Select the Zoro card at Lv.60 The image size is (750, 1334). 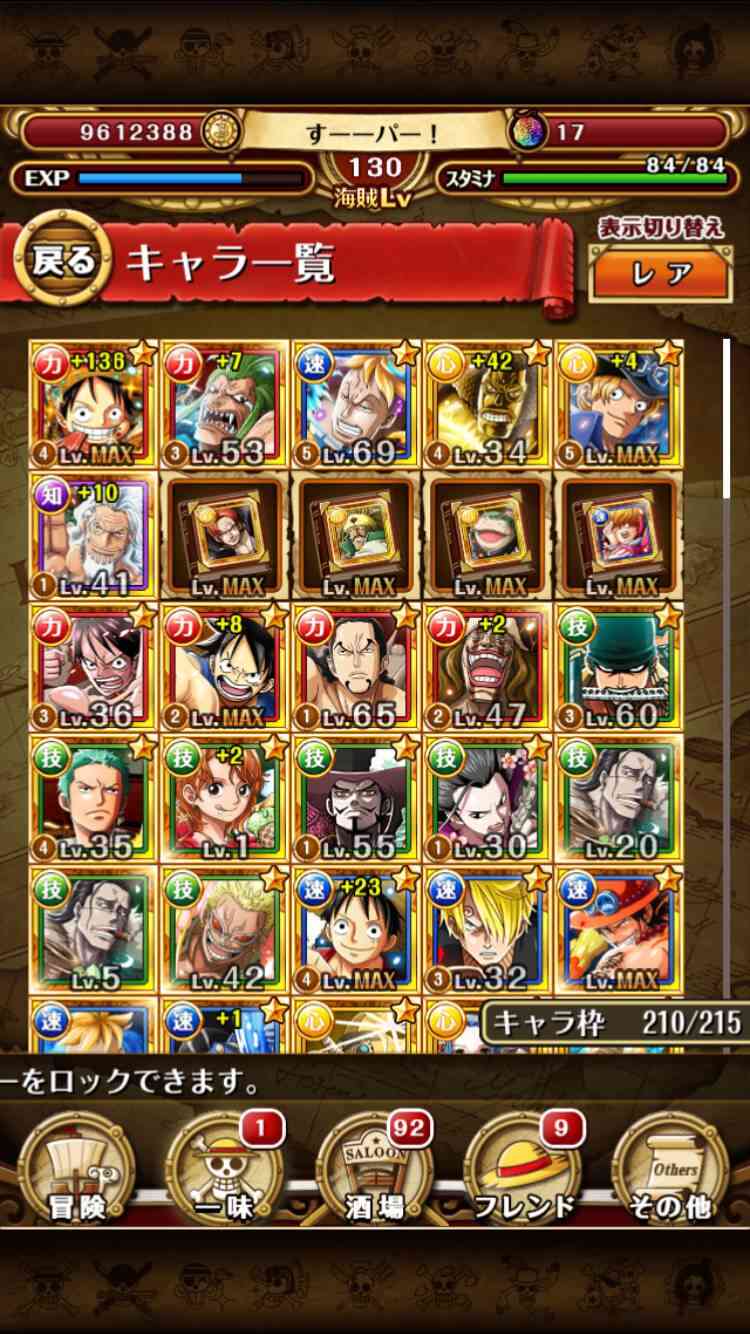click(x=620, y=666)
